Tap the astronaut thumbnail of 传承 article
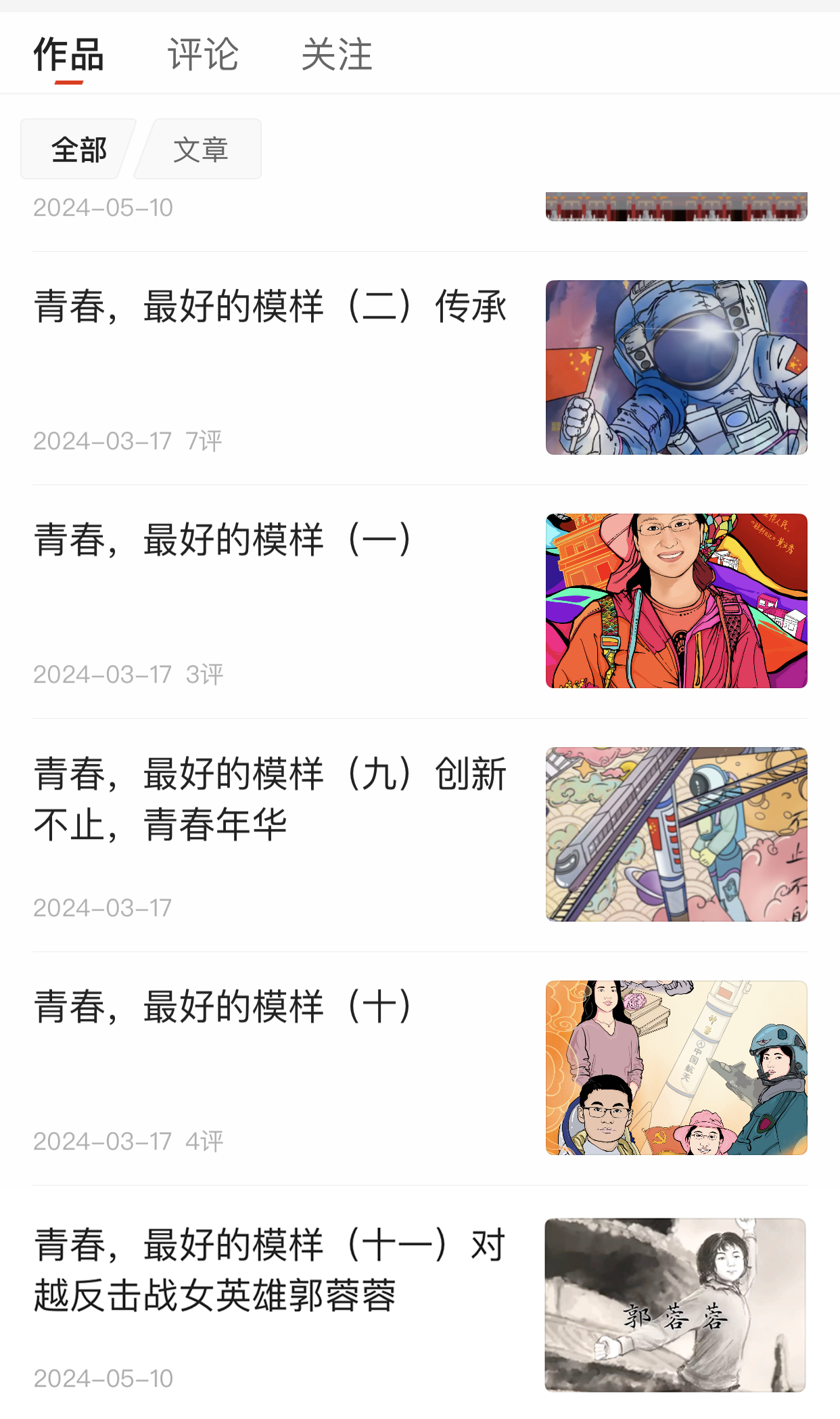 (x=676, y=367)
